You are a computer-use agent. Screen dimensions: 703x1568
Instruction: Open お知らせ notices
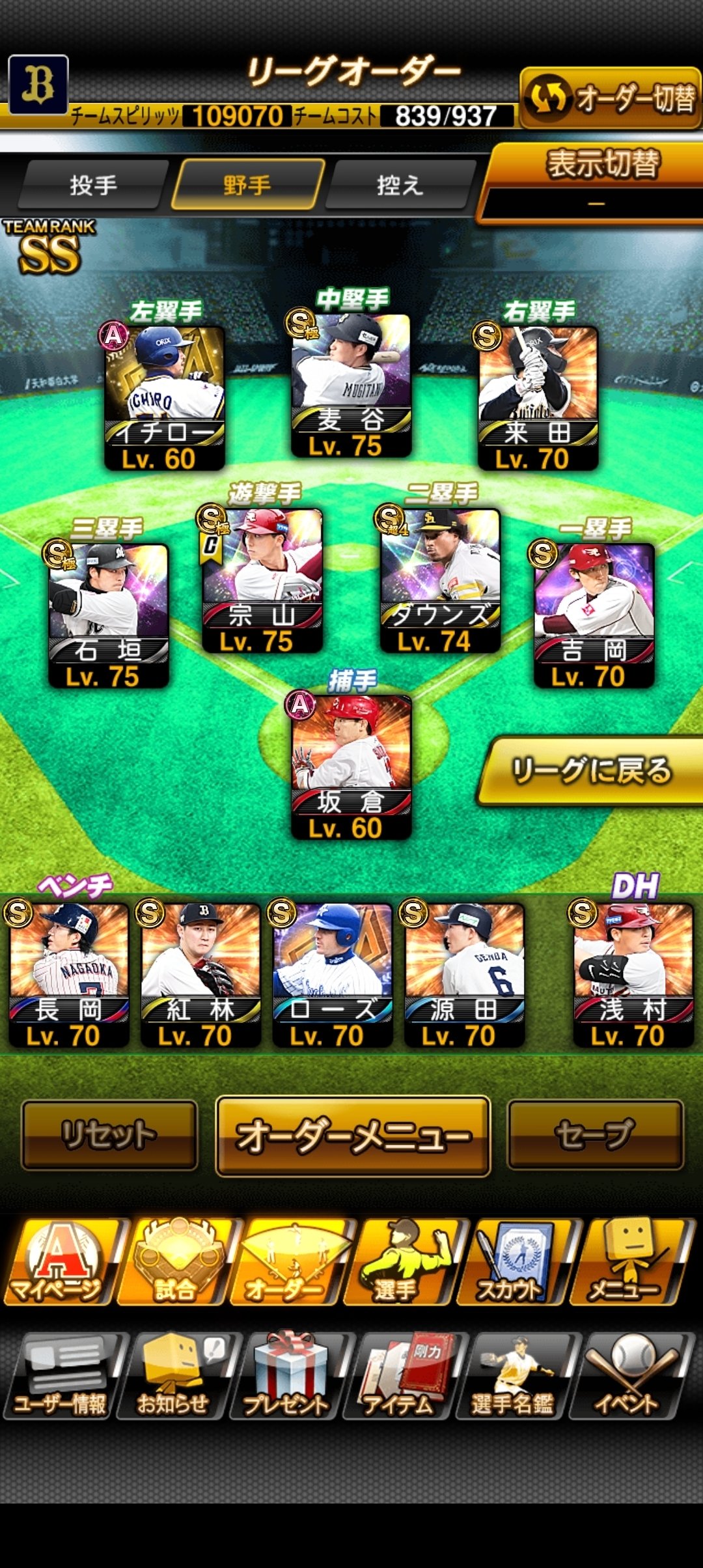pos(174,1376)
